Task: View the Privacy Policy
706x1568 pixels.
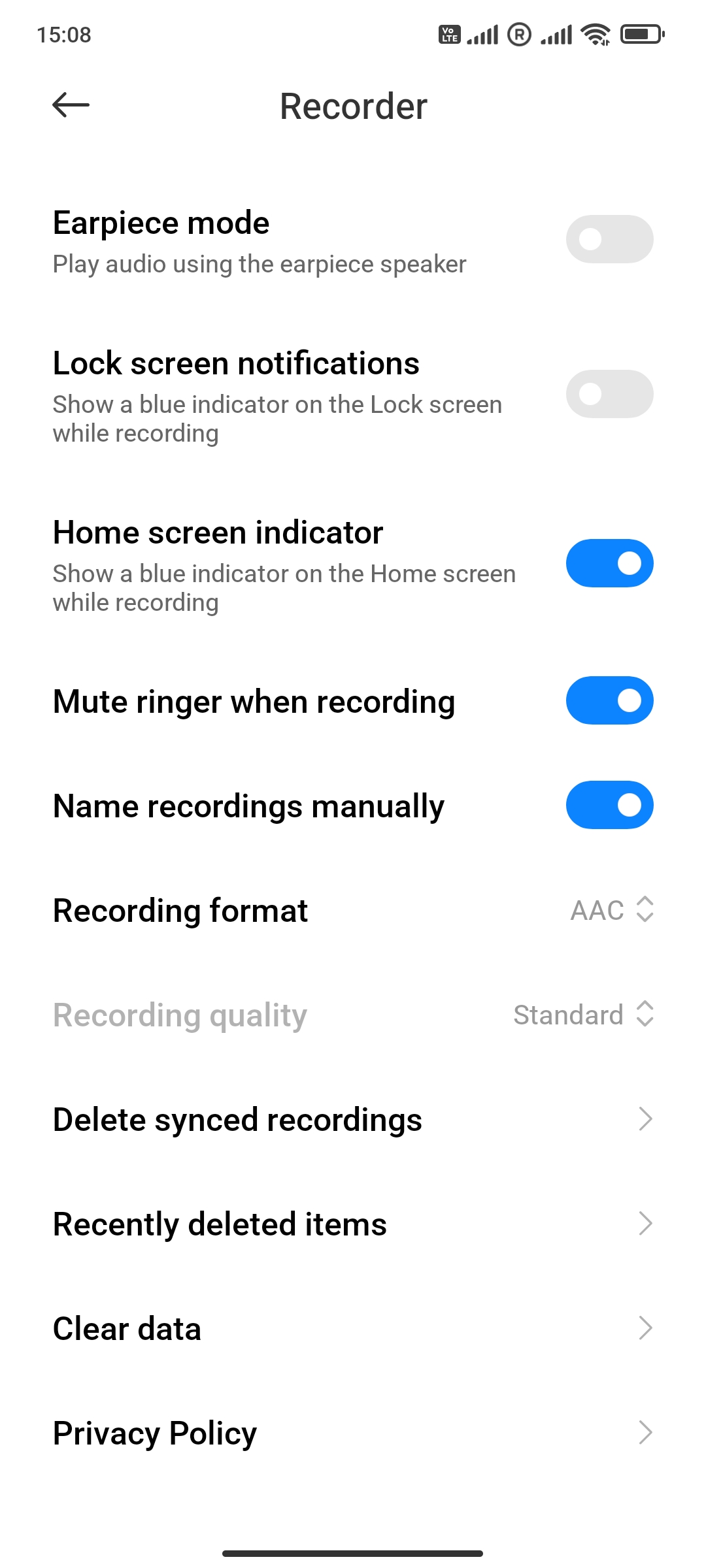Action: pyautogui.click(x=353, y=1433)
